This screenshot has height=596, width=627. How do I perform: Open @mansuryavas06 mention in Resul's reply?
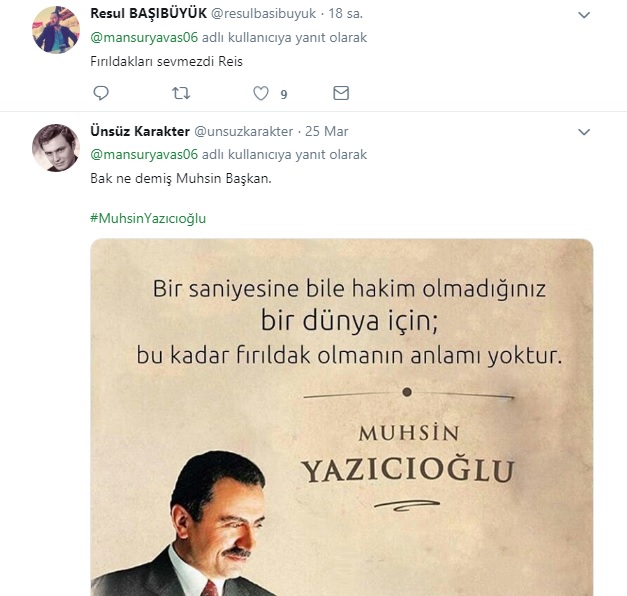click(144, 38)
